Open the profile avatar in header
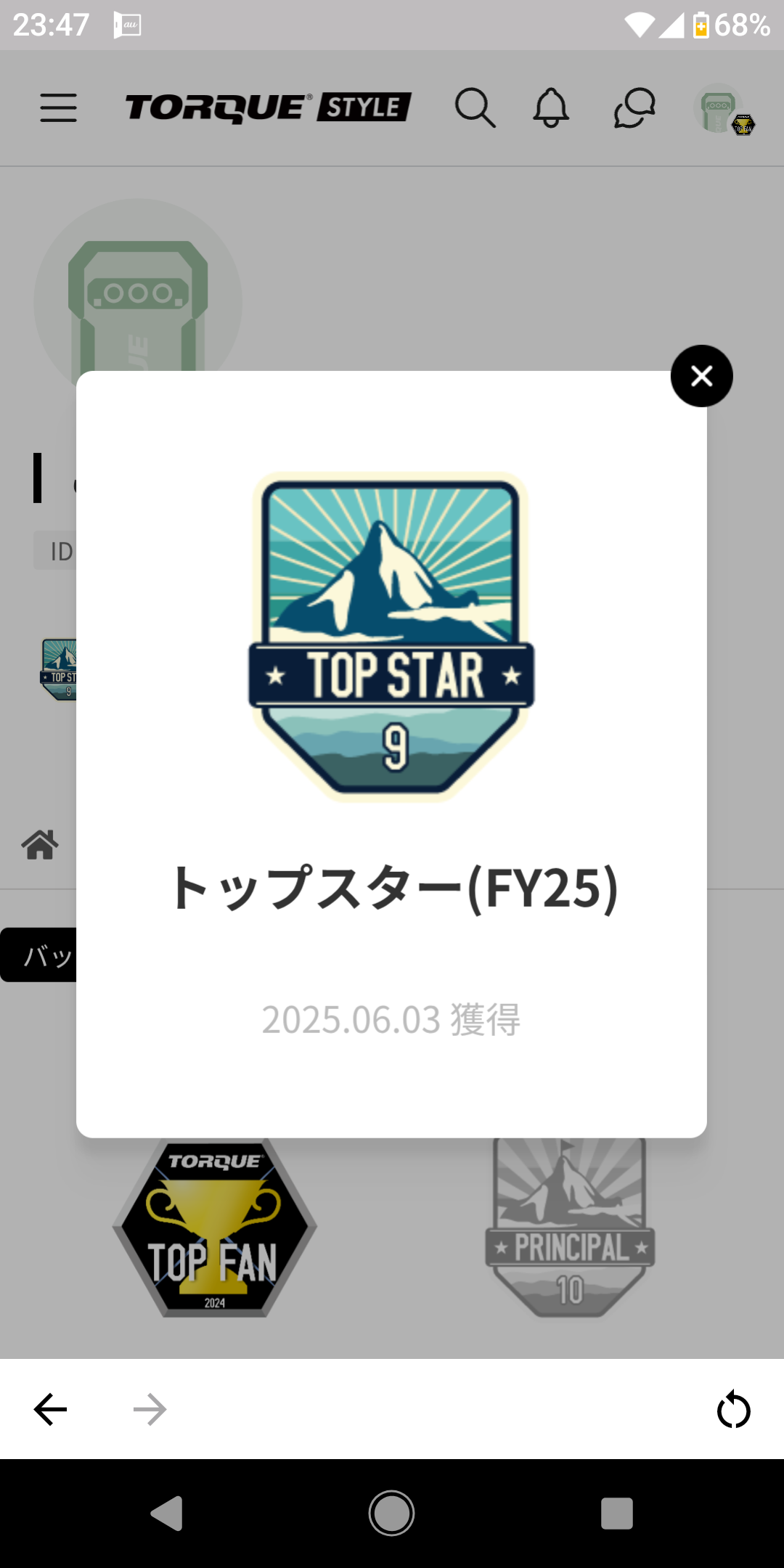Image resolution: width=784 pixels, height=1568 pixels. (724, 110)
